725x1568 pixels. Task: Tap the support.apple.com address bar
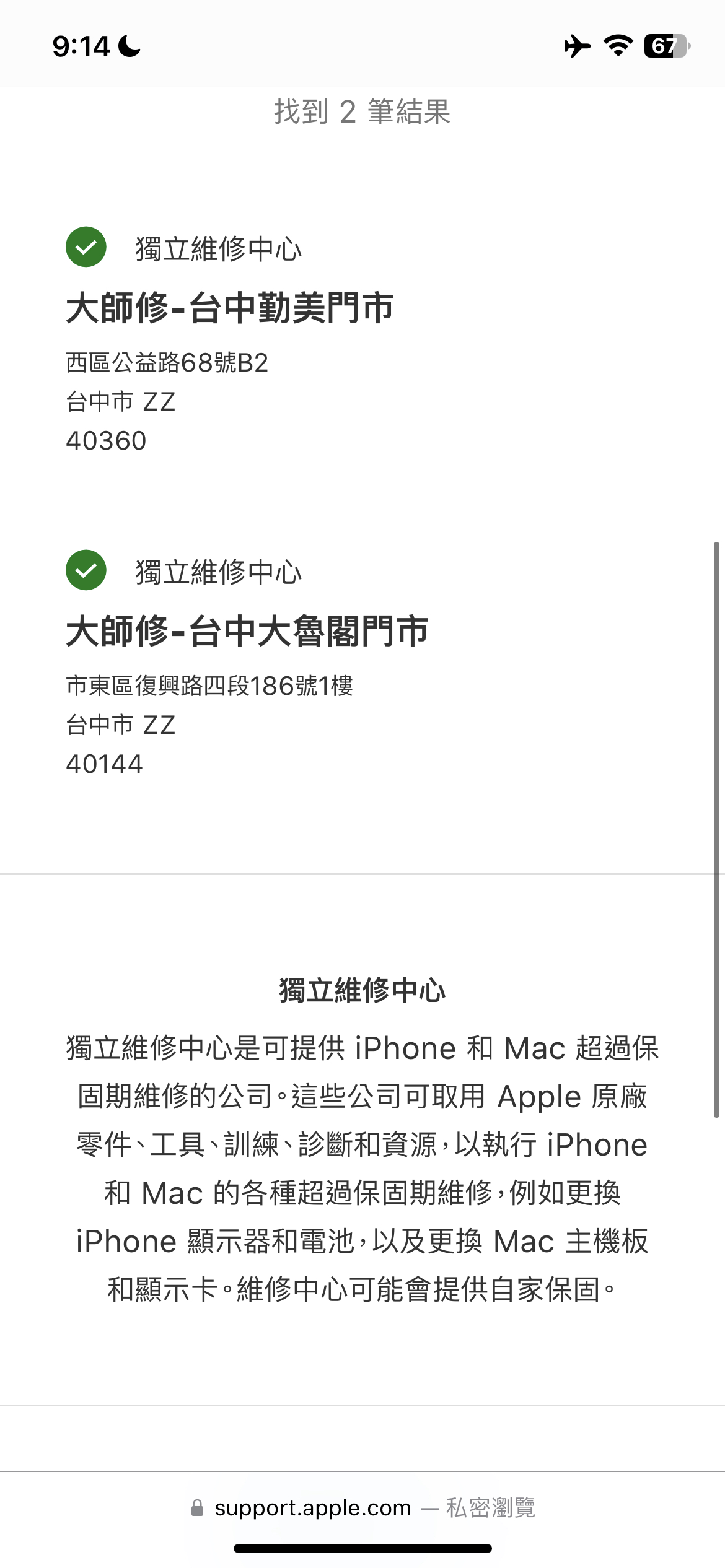(362, 1507)
